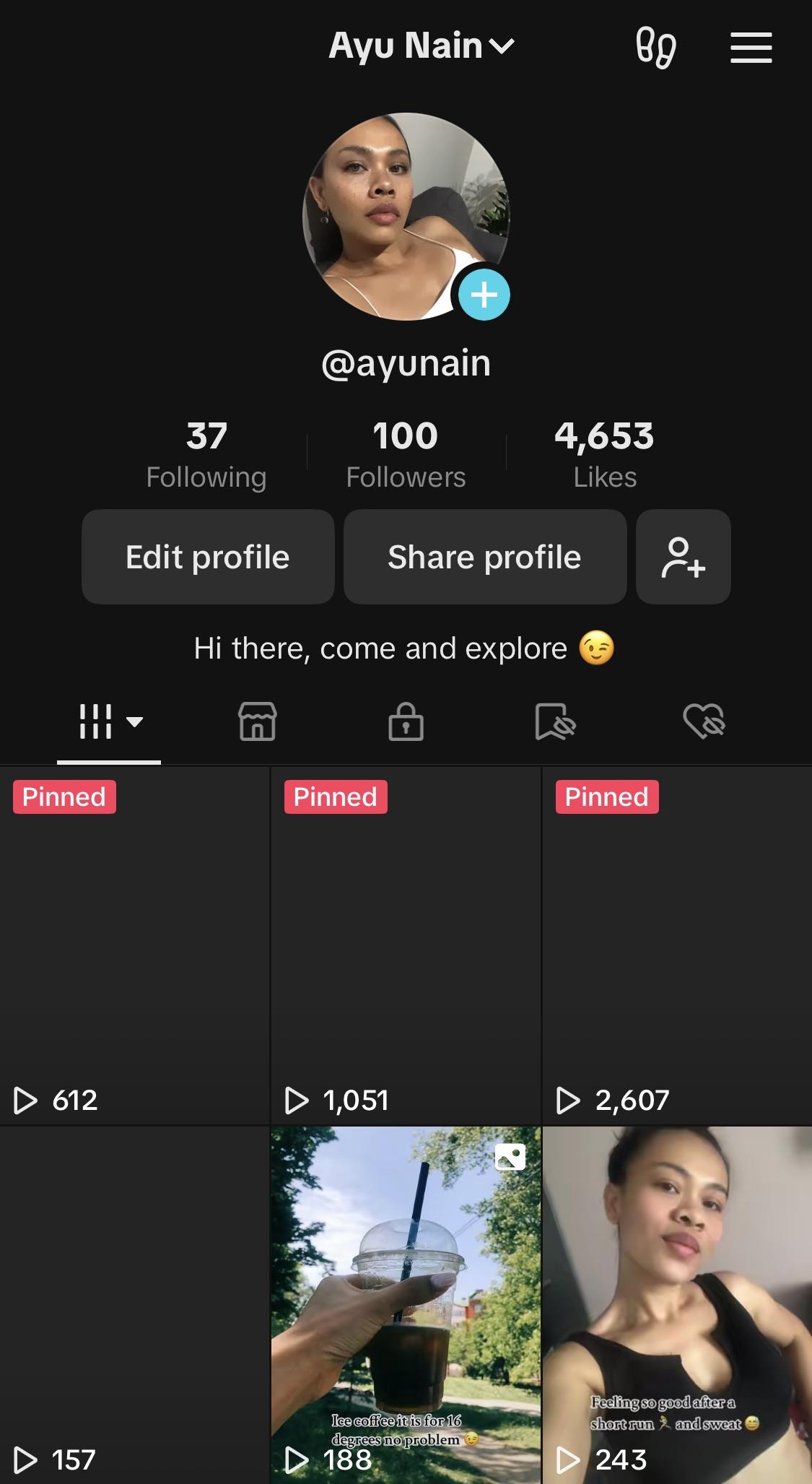This screenshot has width=812, height=1484.
Task: Switch to the private videos lock tab
Action: click(x=406, y=721)
